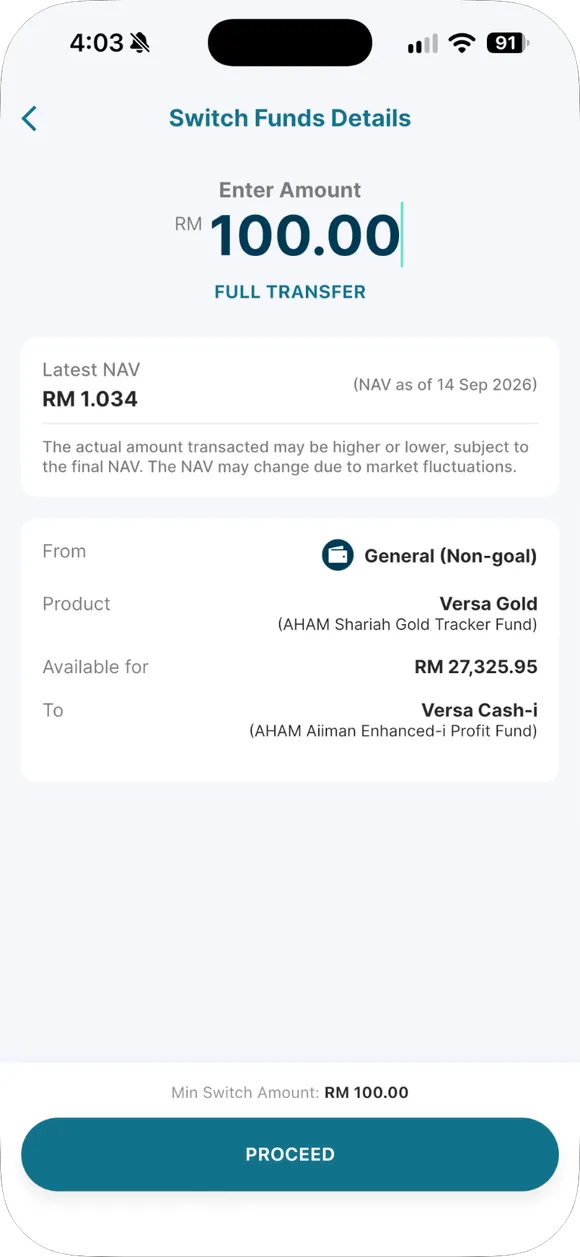The height and width of the screenshot is (1257, 580).
Task: Tap PROCEED to continue the switch
Action: click(x=290, y=1154)
